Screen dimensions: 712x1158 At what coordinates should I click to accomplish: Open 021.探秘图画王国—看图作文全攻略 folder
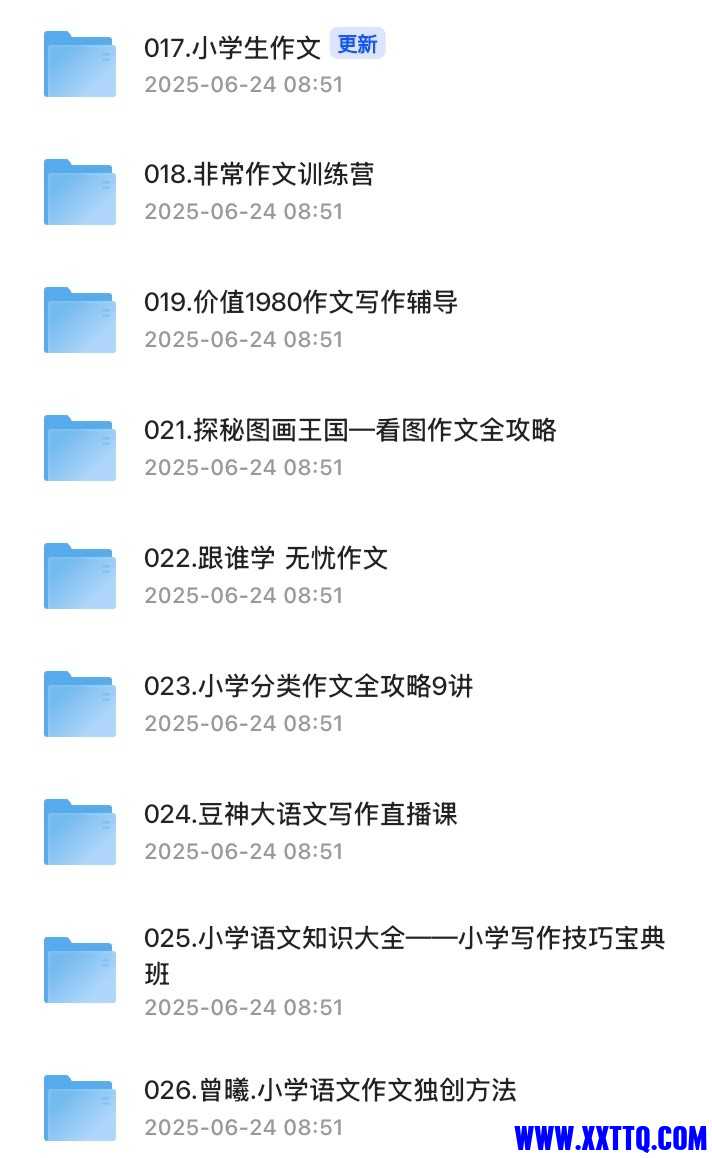(350, 431)
